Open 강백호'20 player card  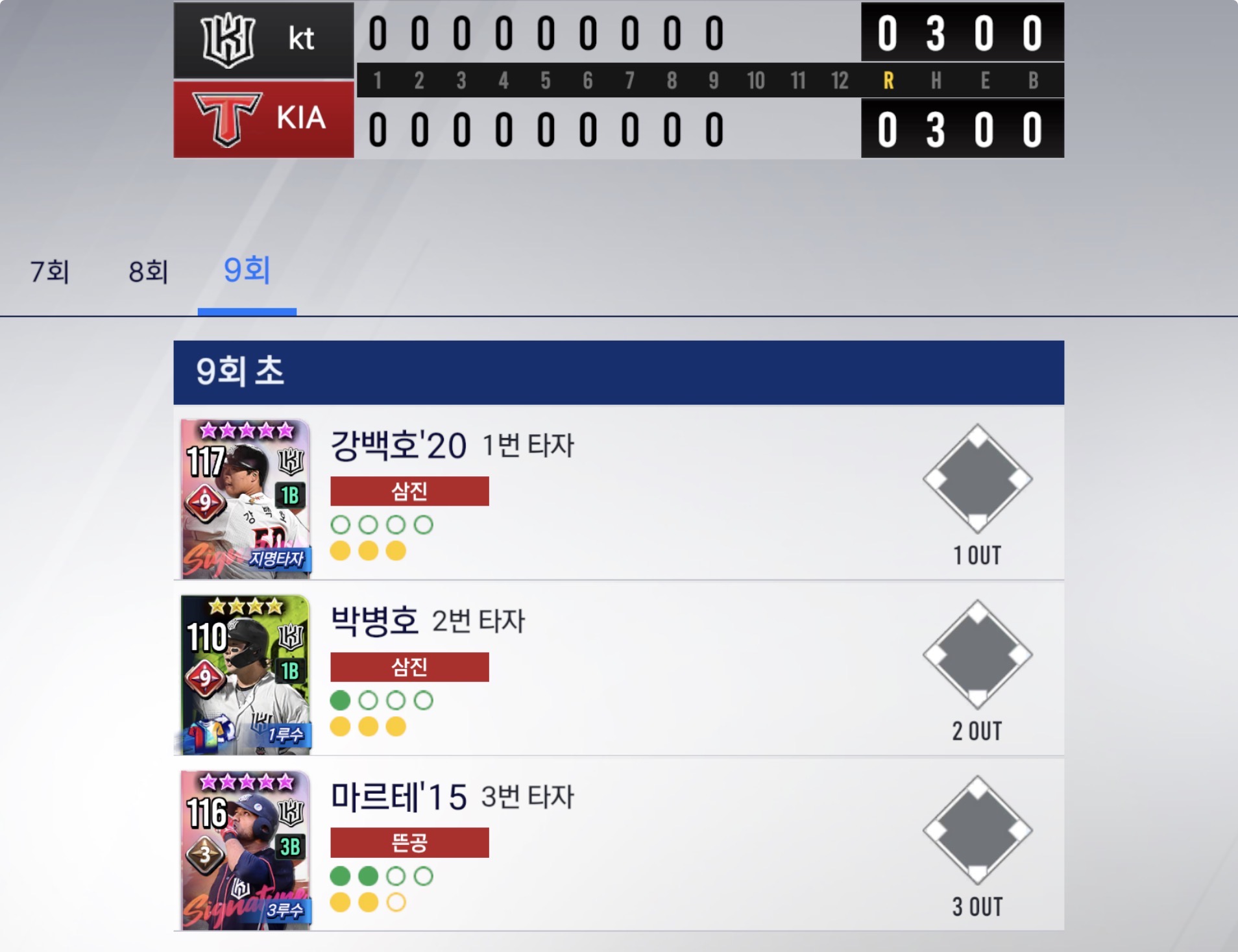point(245,498)
